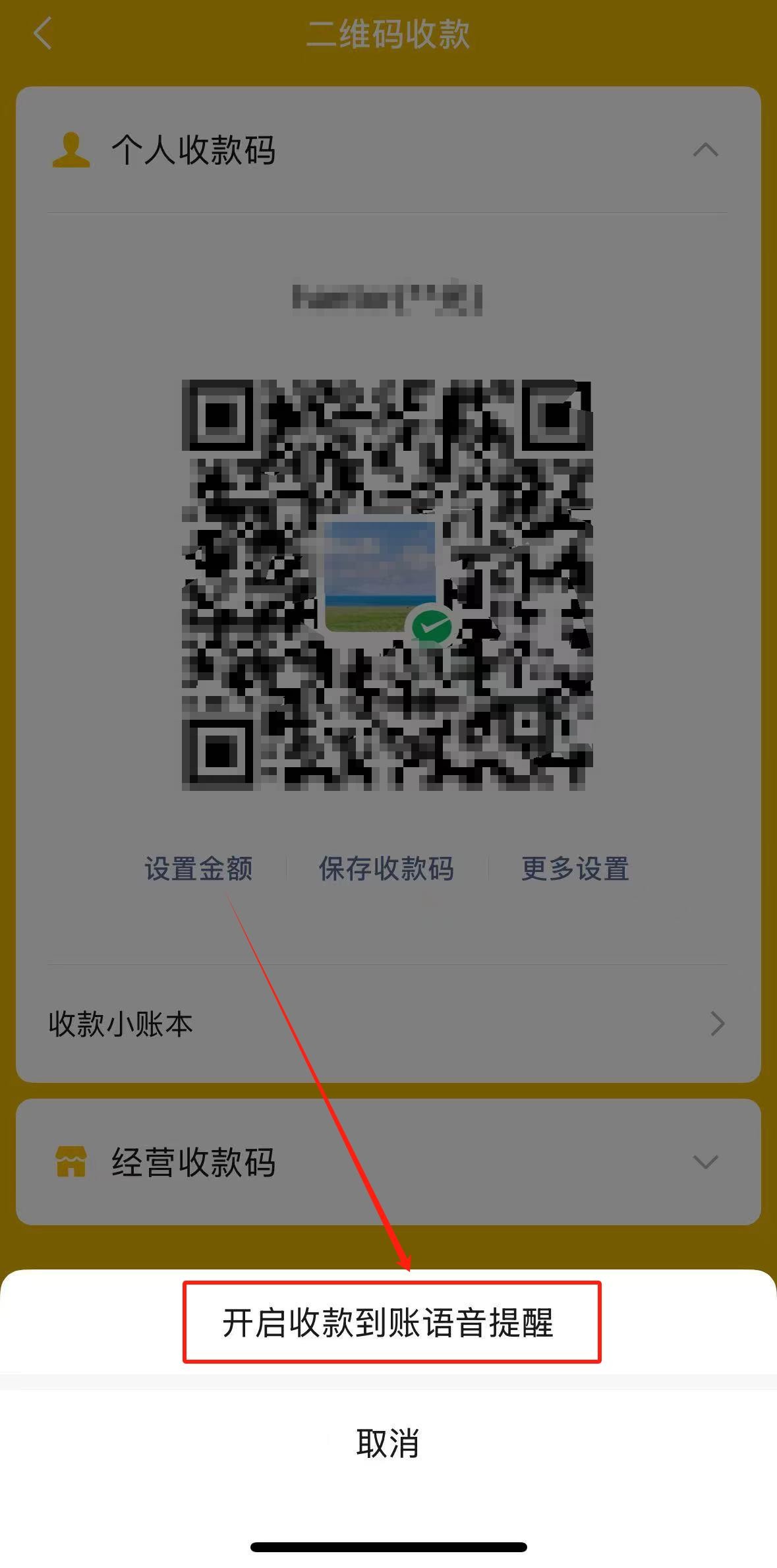Go back from 二维码收款 page
This screenshot has width=777, height=1568.
[43, 34]
